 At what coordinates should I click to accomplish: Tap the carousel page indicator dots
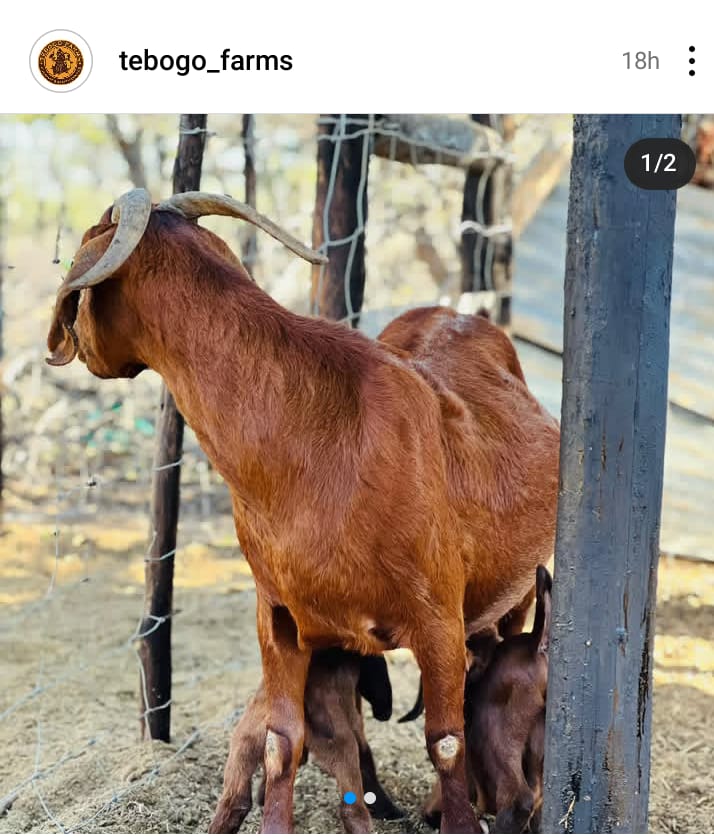tap(359, 798)
